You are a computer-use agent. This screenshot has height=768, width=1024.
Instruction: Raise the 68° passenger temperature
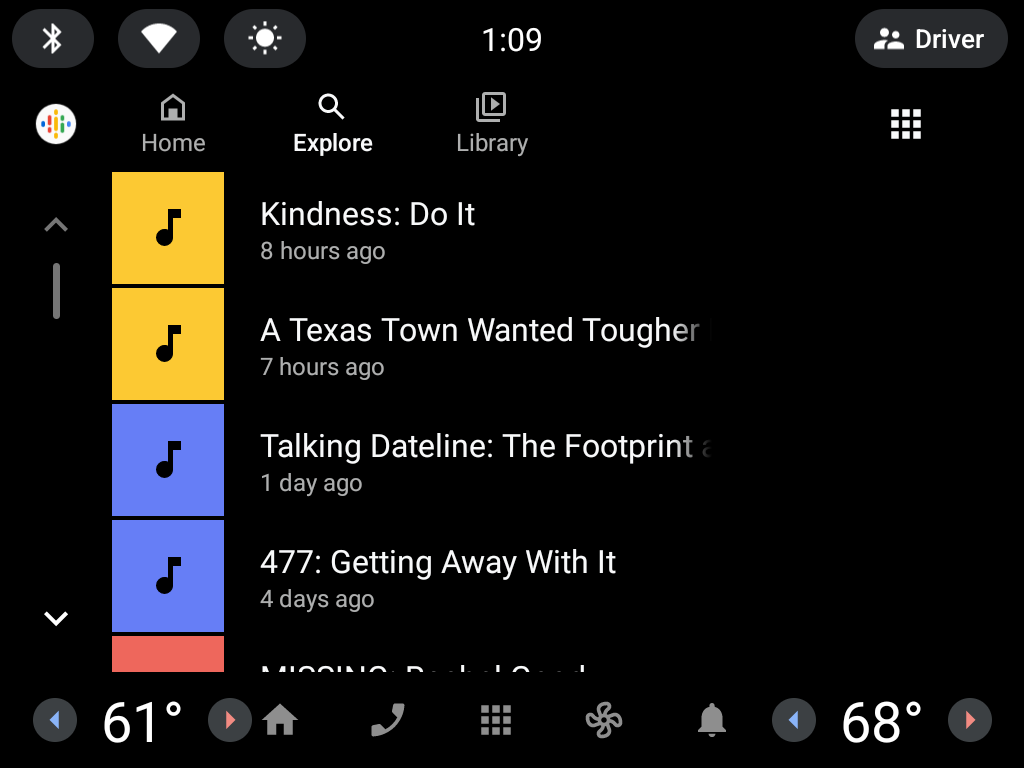point(969,720)
